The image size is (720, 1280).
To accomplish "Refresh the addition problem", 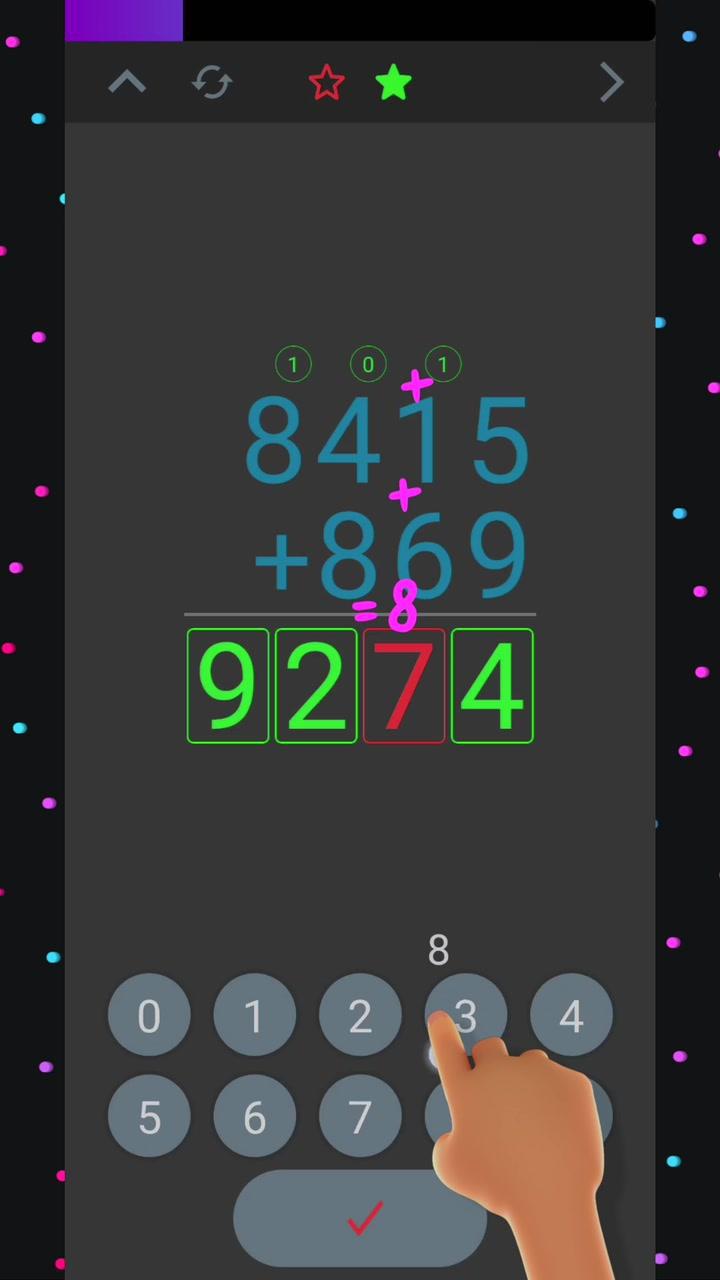I will [212, 83].
